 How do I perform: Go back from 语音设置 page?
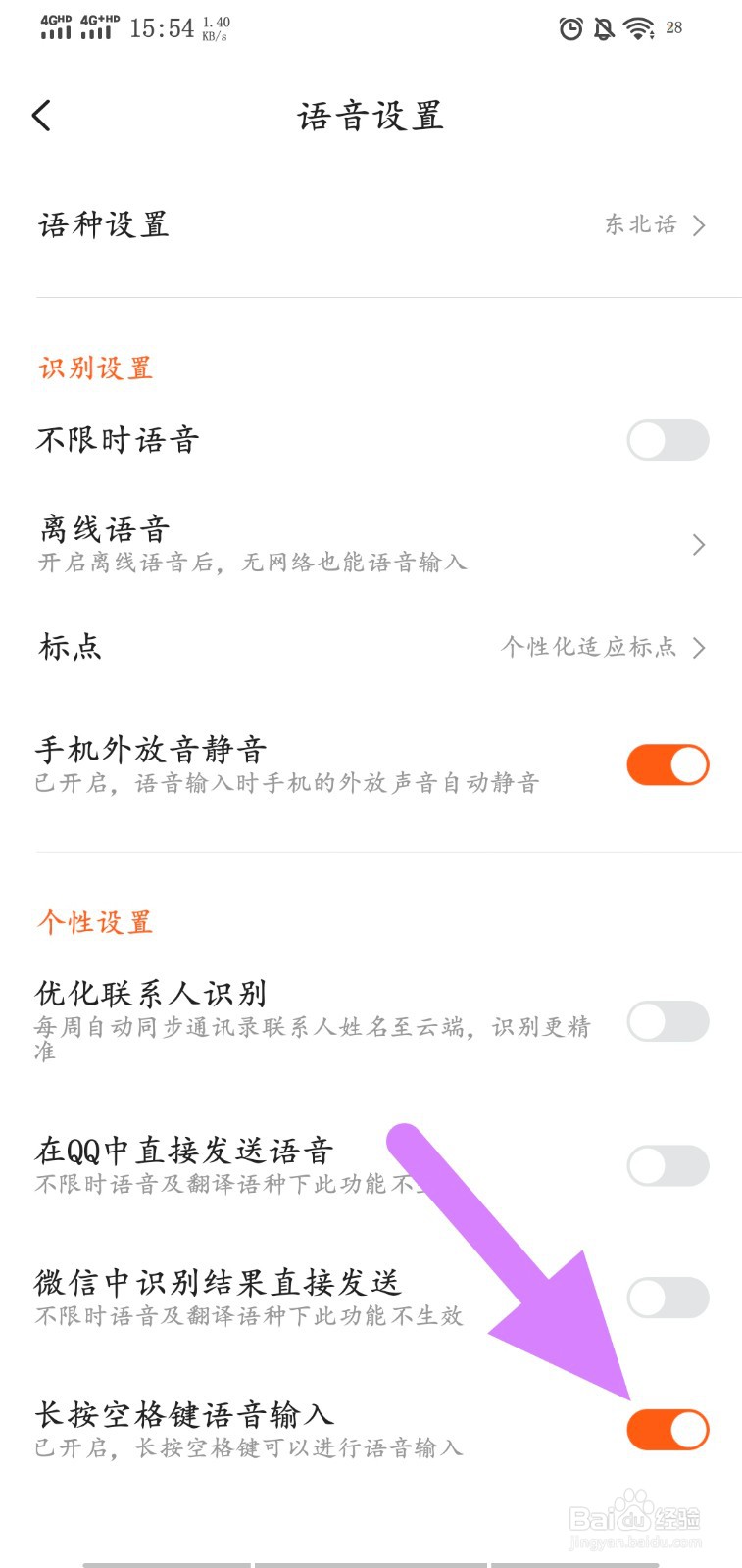coord(41,117)
